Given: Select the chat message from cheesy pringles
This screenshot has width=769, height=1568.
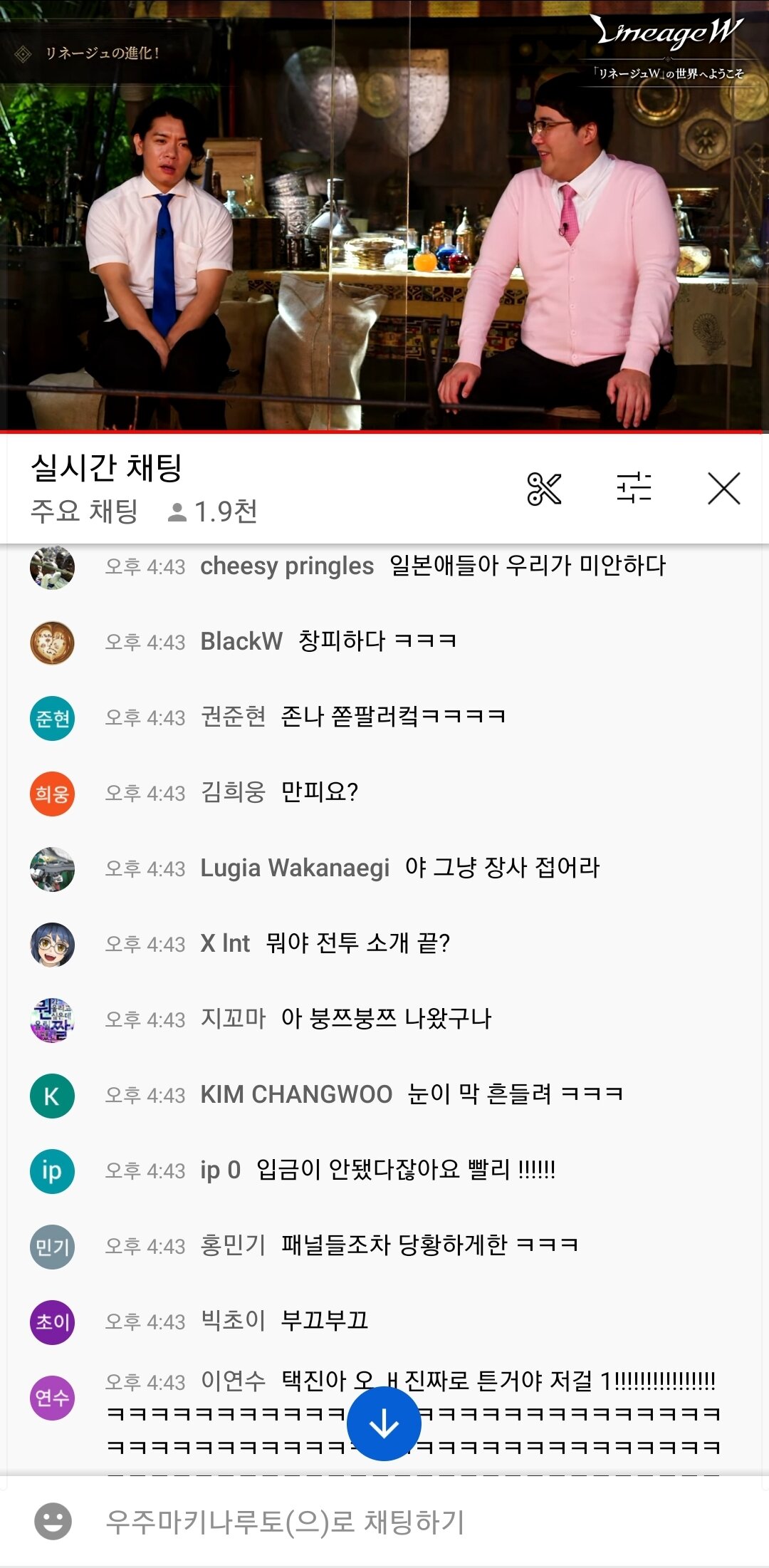Looking at the screenshot, I should pyautogui.click(x=433, y=566).
